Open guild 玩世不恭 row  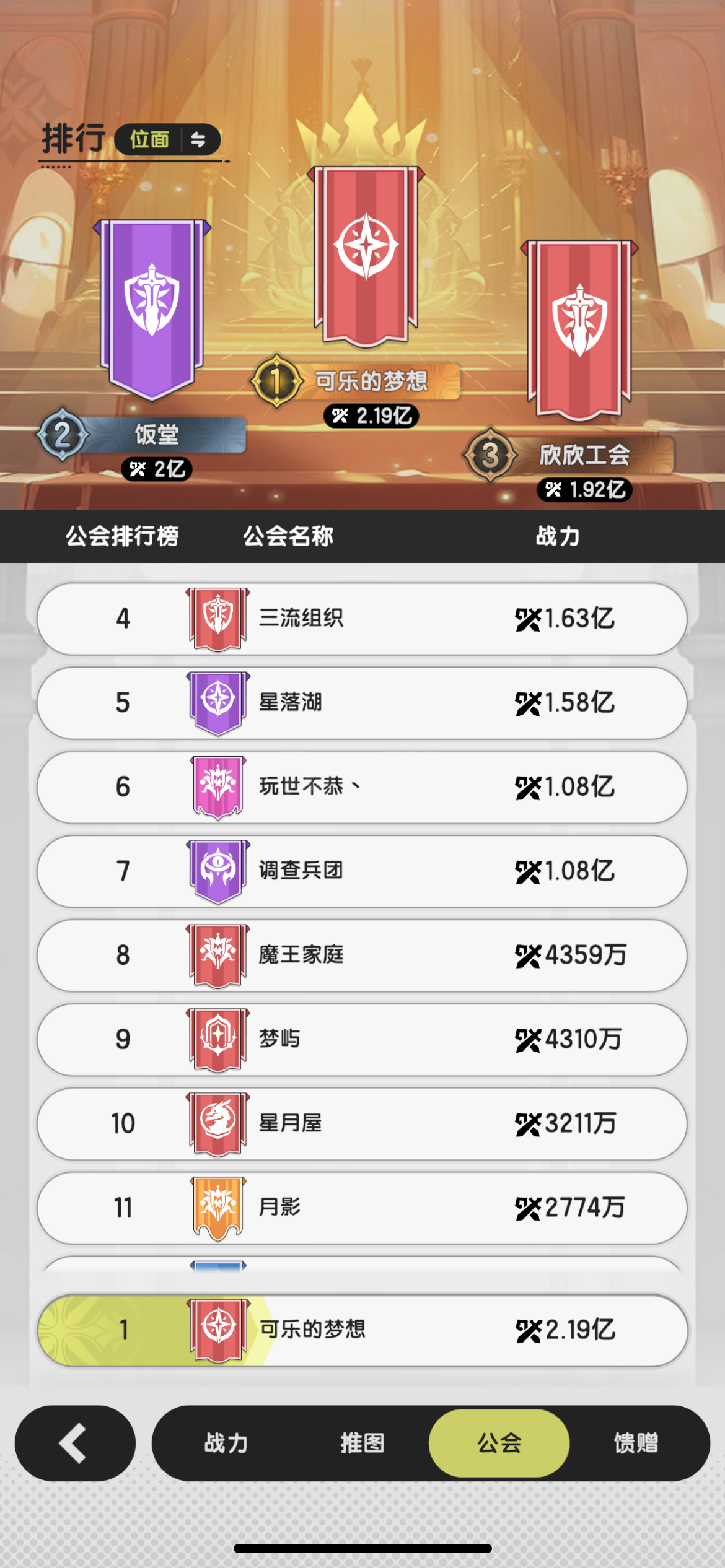[362, 787]
